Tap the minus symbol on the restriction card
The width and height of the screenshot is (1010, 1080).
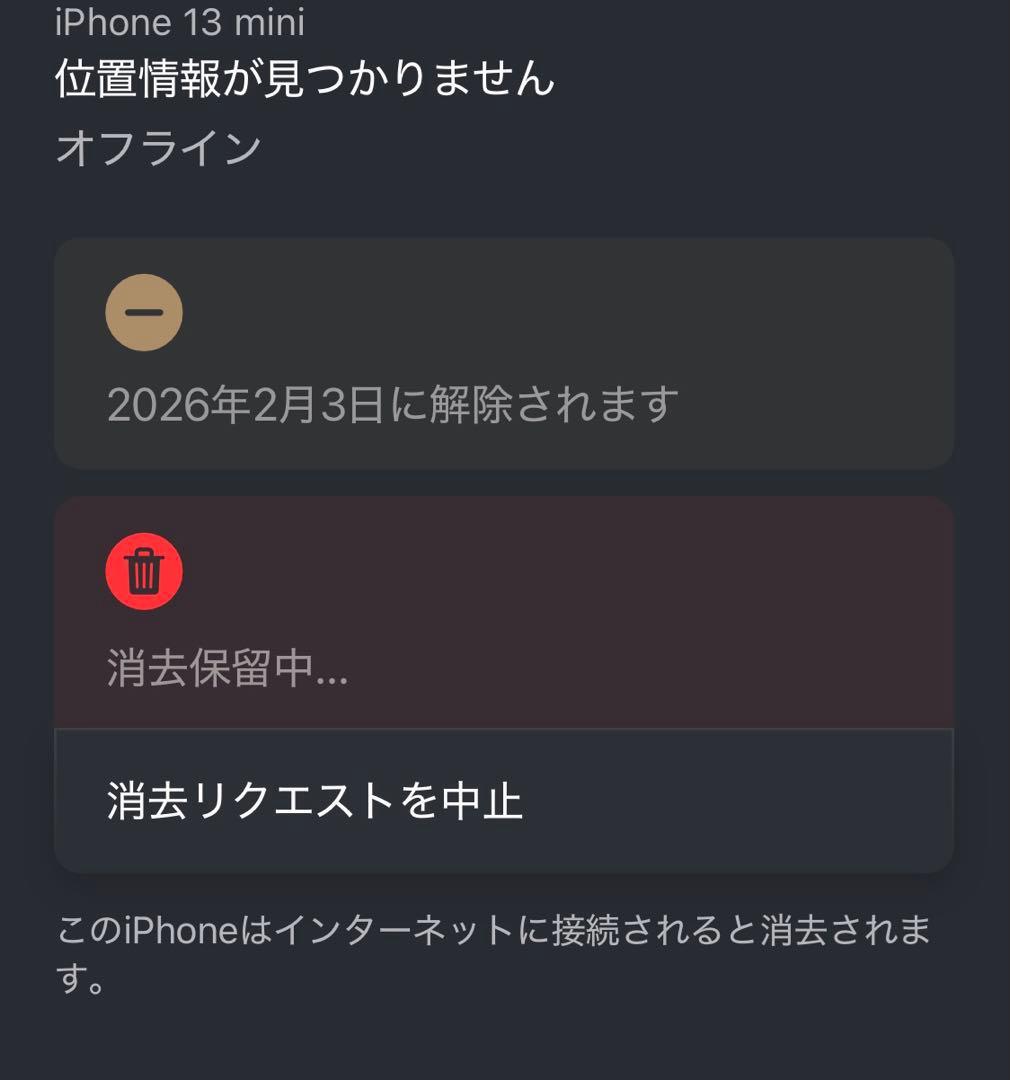click(143, 311)
